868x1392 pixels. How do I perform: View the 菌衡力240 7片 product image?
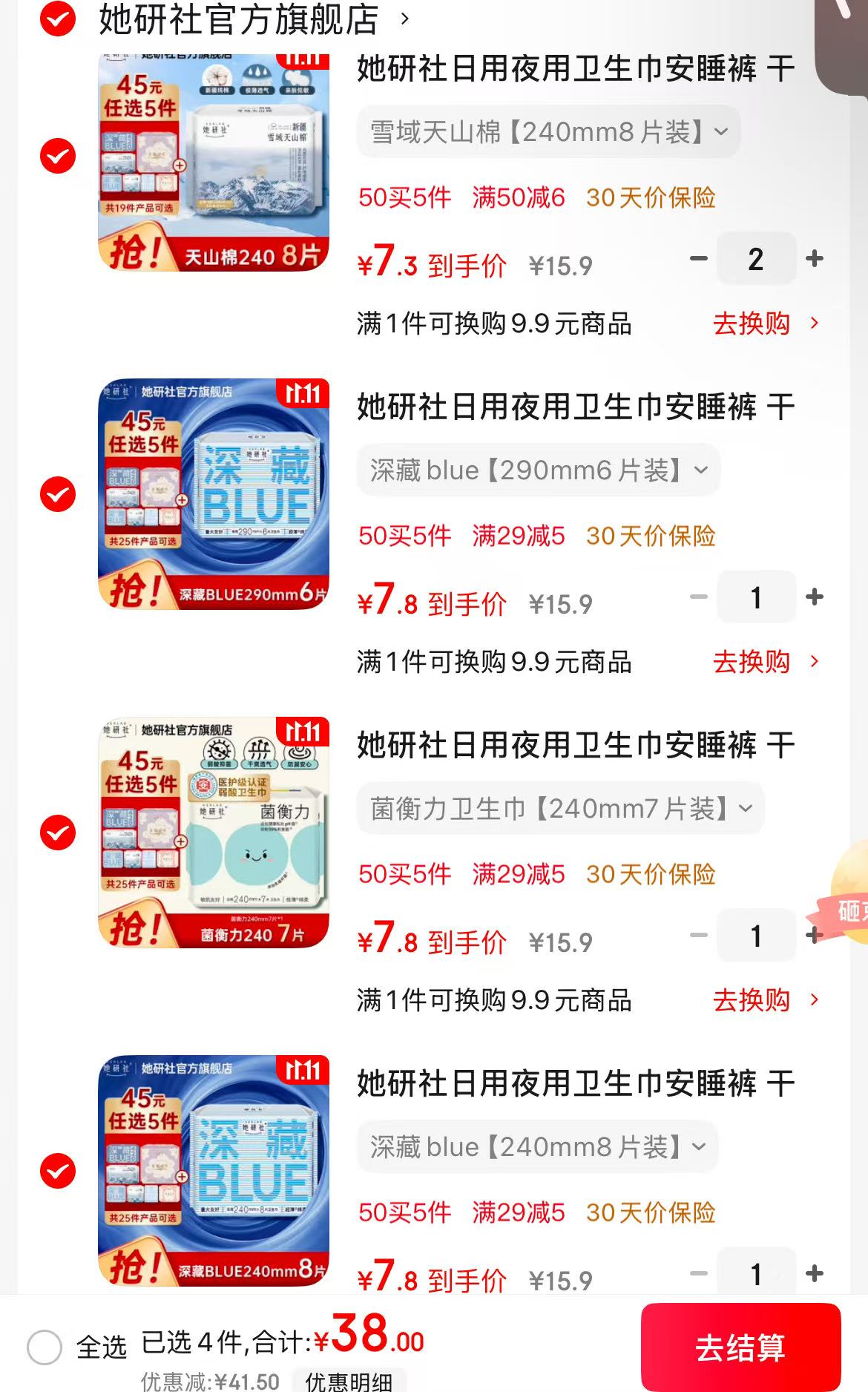pyautogui.click(x=214, y=833)
